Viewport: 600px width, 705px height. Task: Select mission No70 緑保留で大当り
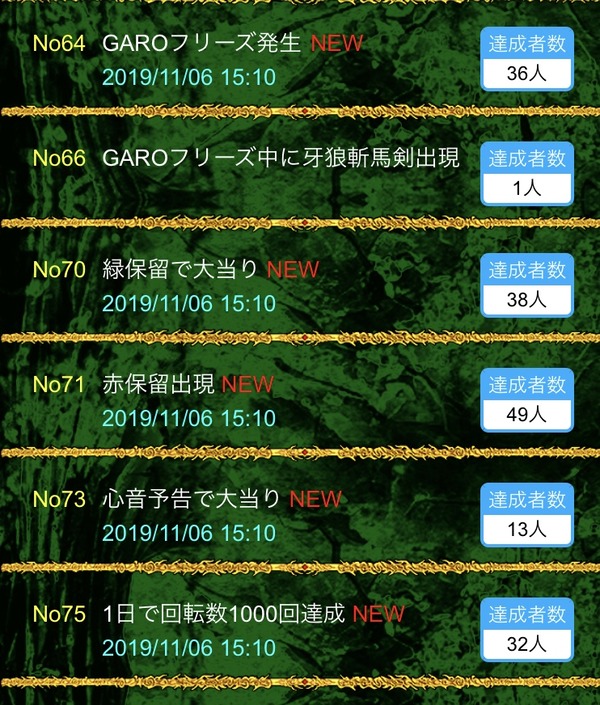click(x=181, y=270)
